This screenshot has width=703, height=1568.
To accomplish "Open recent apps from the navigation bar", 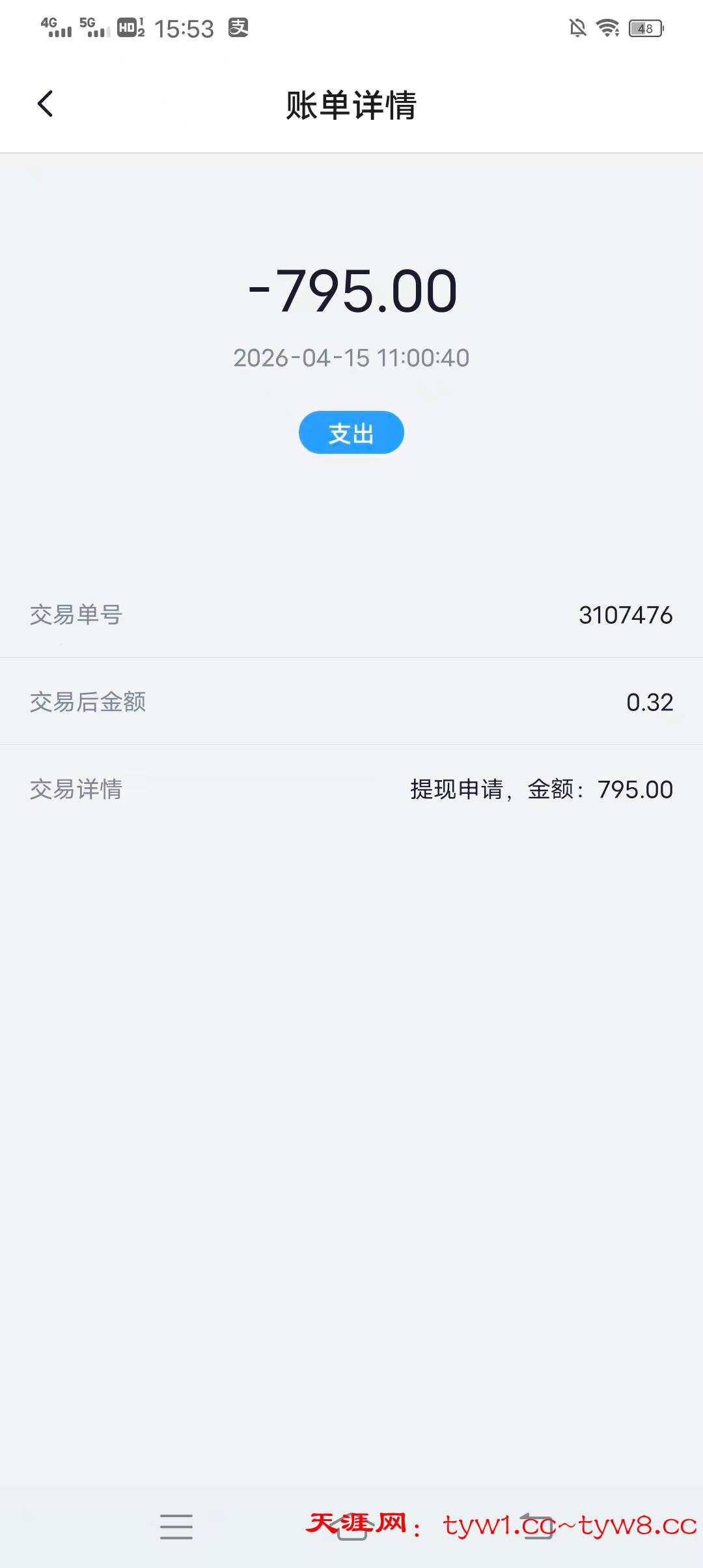I will (x=176, y=1526).
